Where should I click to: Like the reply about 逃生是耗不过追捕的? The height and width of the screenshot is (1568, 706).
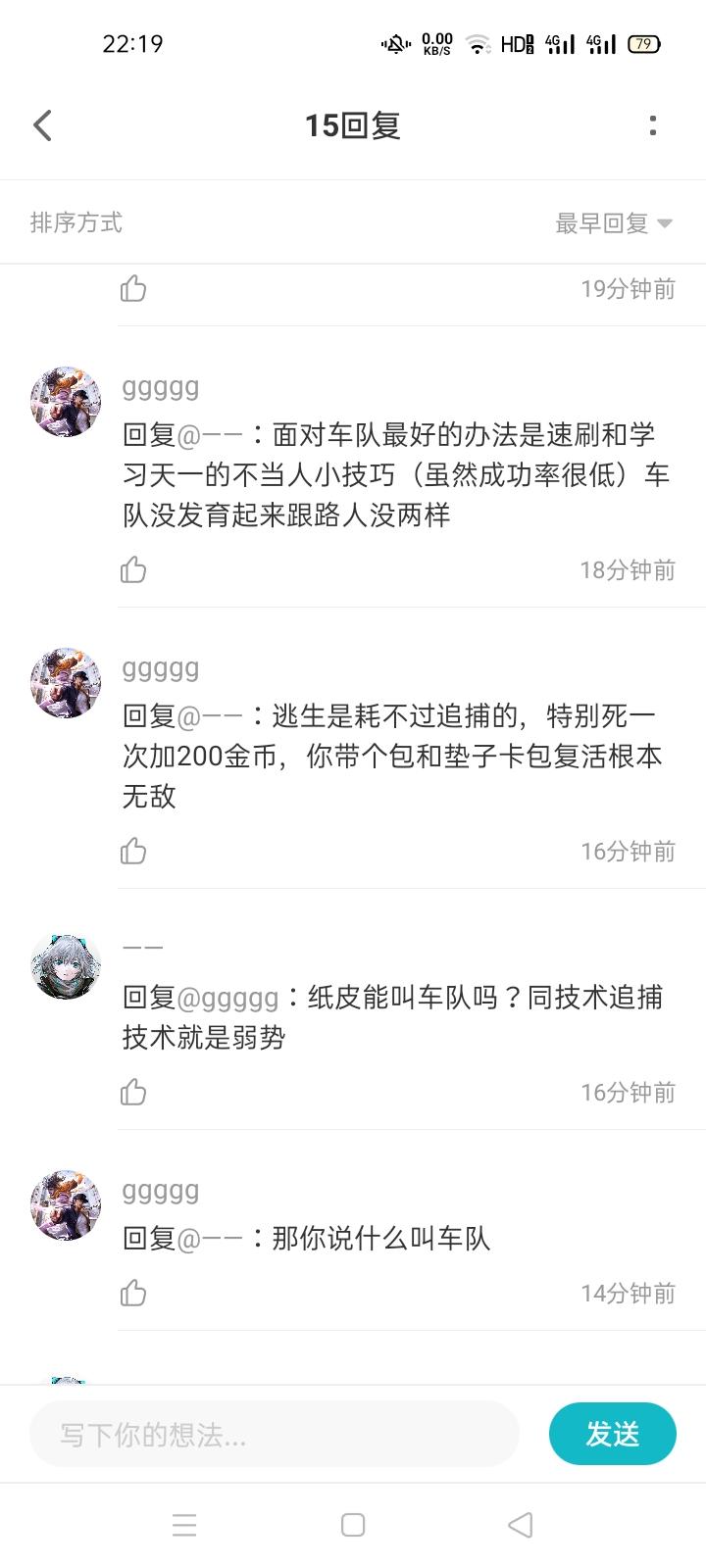click(x=133, y=851)
